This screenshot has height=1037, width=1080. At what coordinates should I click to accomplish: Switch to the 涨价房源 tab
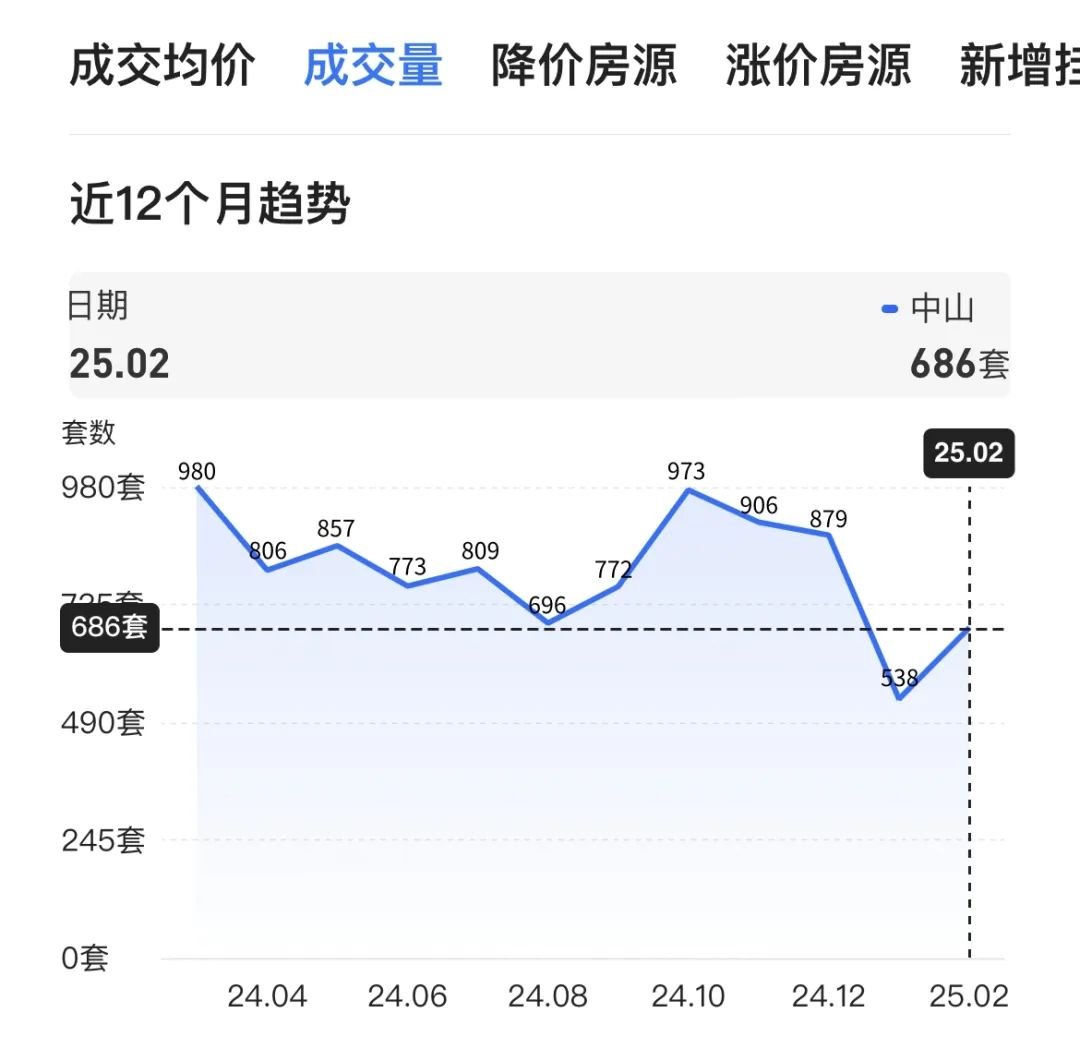point(818,66)
